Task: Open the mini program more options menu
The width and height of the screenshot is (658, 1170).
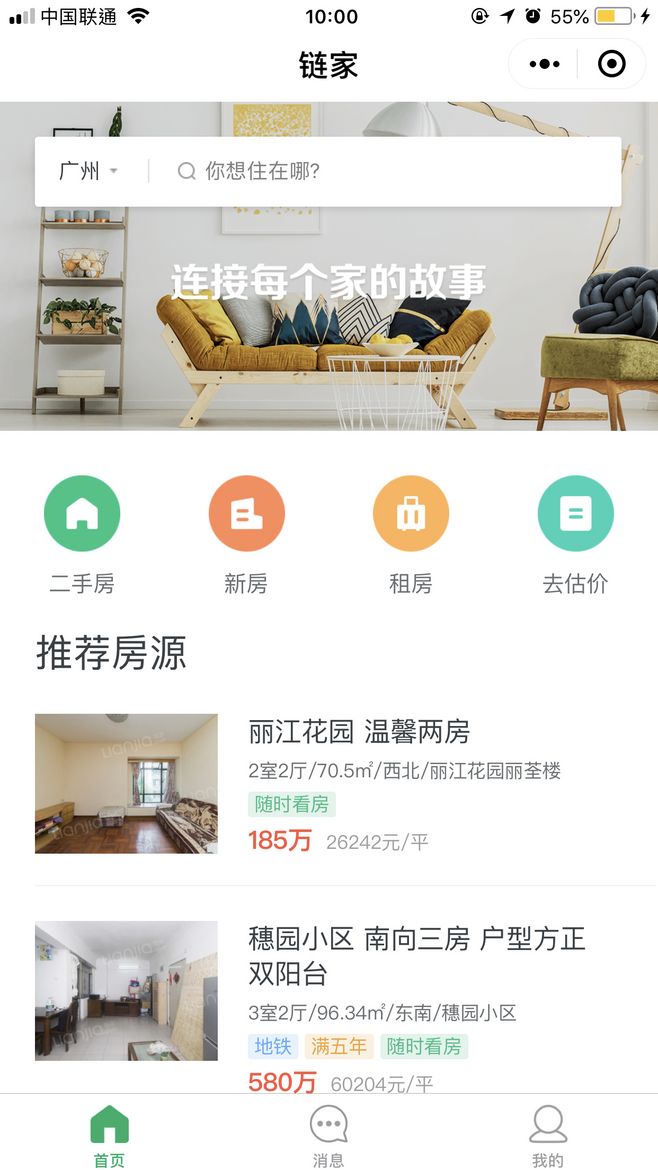Action: (x=544, y=65)
